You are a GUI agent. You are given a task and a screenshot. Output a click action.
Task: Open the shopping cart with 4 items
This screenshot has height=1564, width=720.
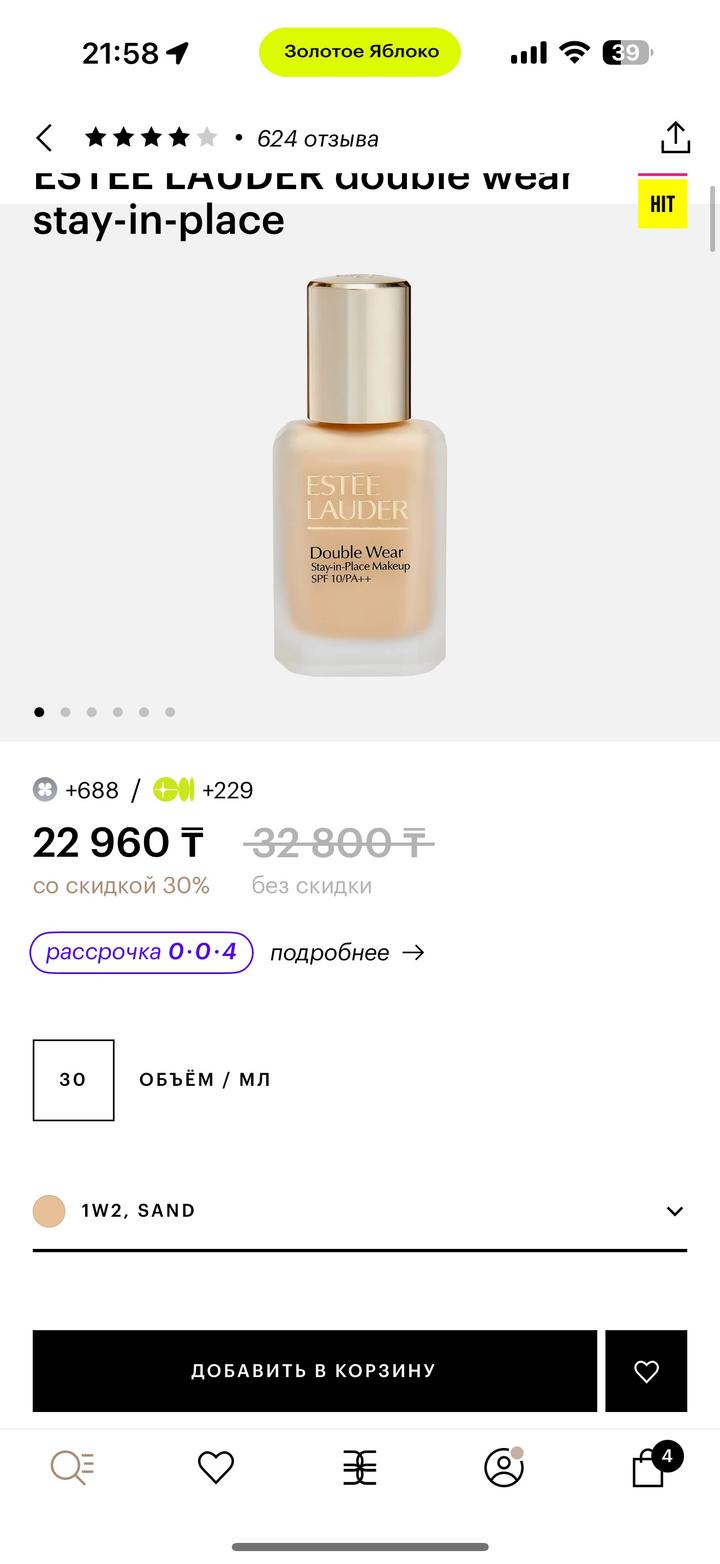649,1467
